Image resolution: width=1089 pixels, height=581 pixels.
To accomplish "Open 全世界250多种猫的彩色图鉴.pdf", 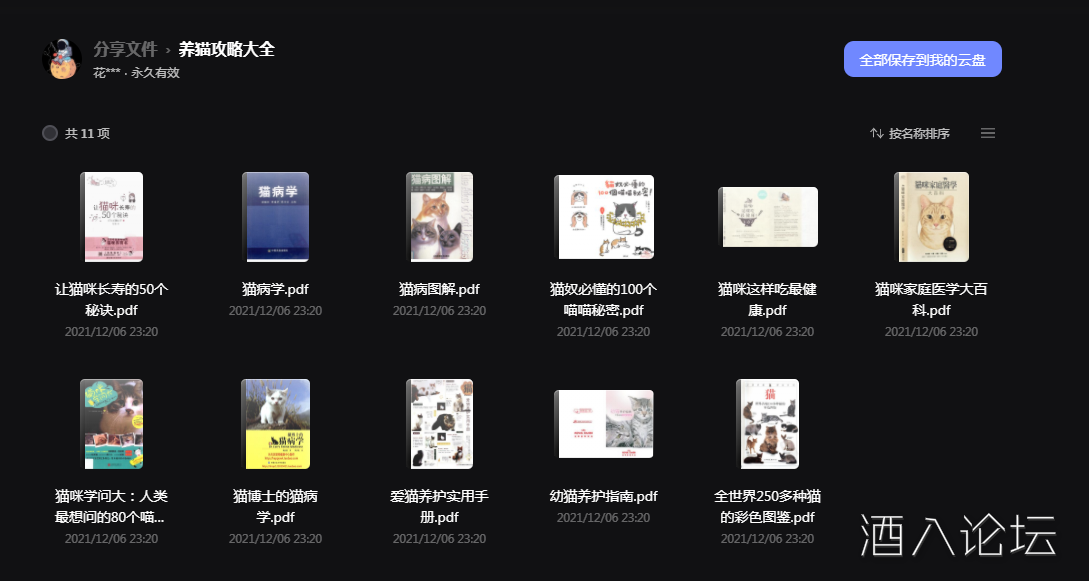I will tap(767, 424).
